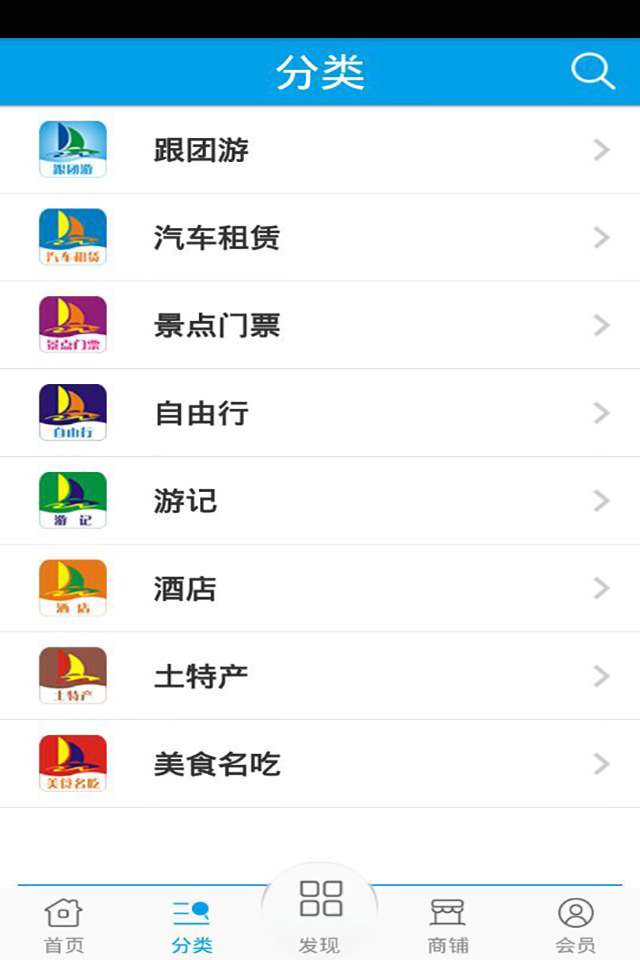Switch to the 首页 tab
Viewport: 640px width, 960px height.
click(64, 925)
